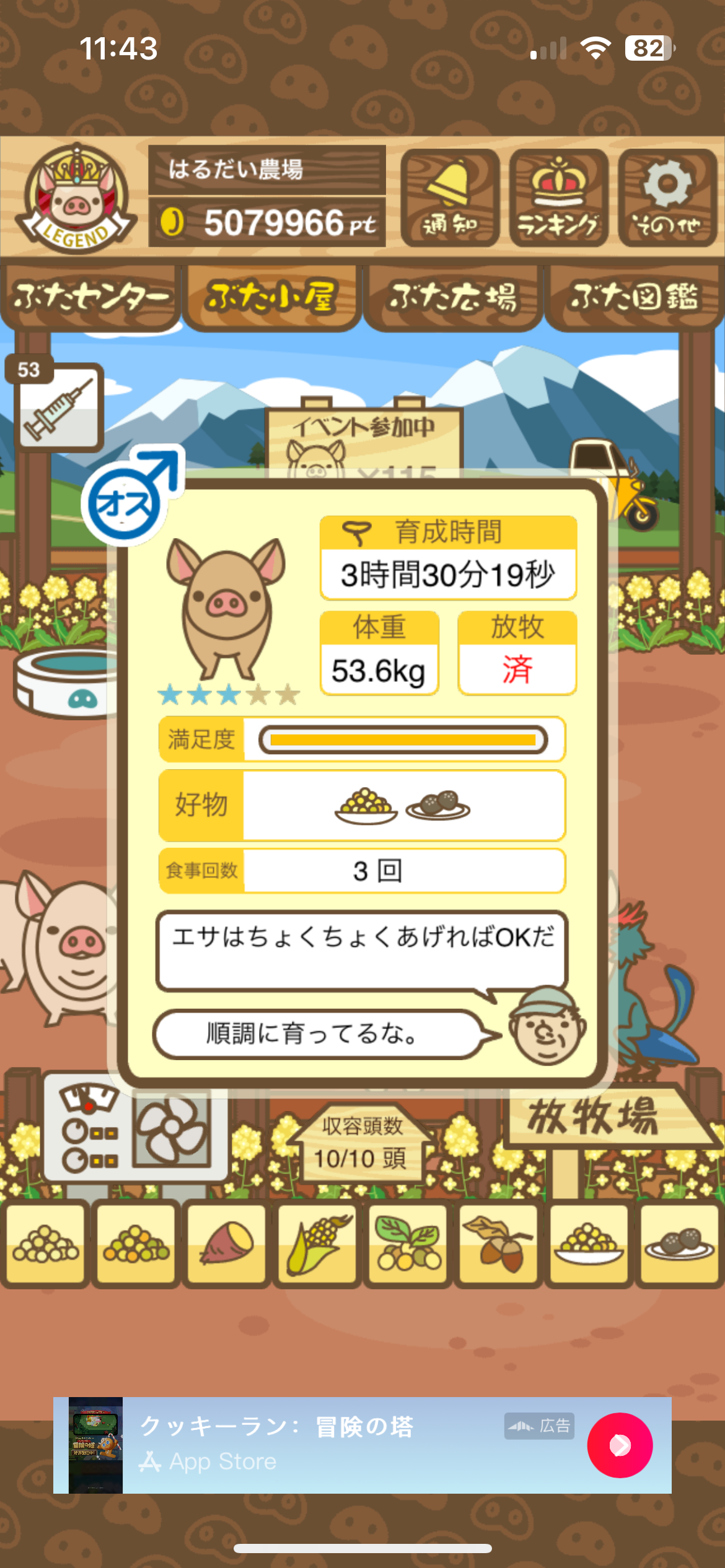Select the yellow grain dish feed
Viewport: 725px width, 1568px height.
589,1244
